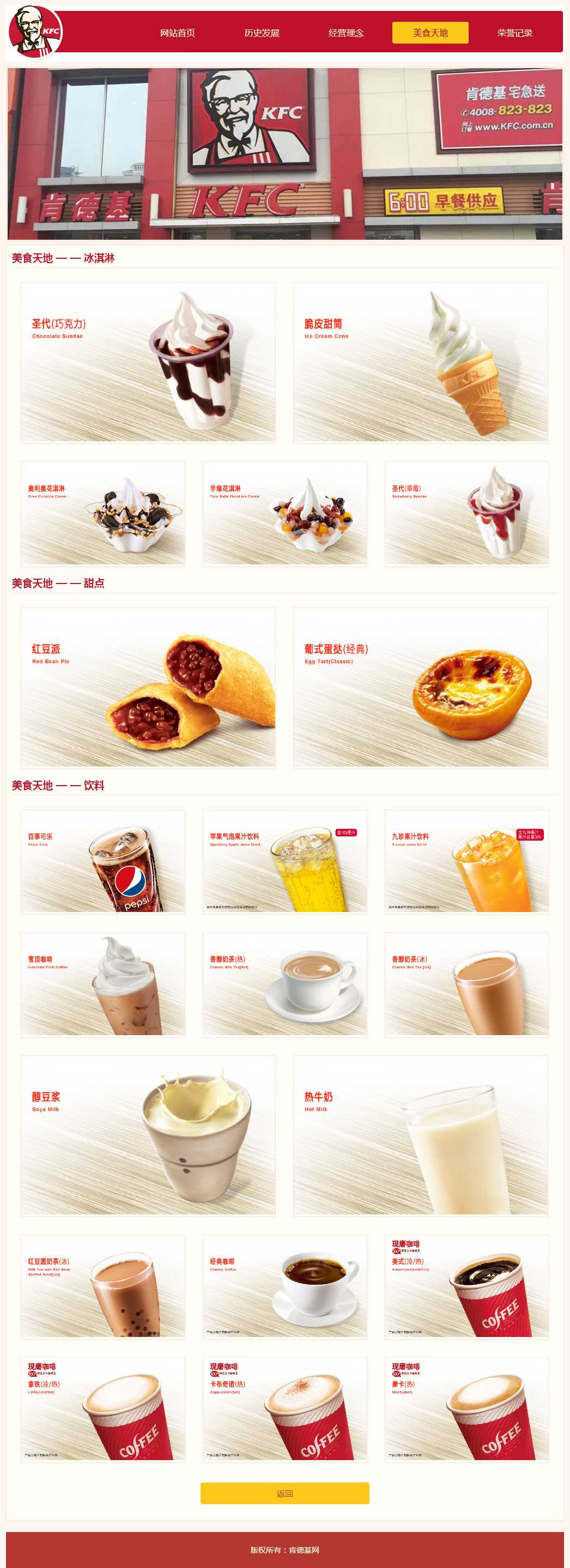View the 脆皮甜筒 ice cream cone
570x1568 pixels.
pyautogui.click(x=420, y=362)
